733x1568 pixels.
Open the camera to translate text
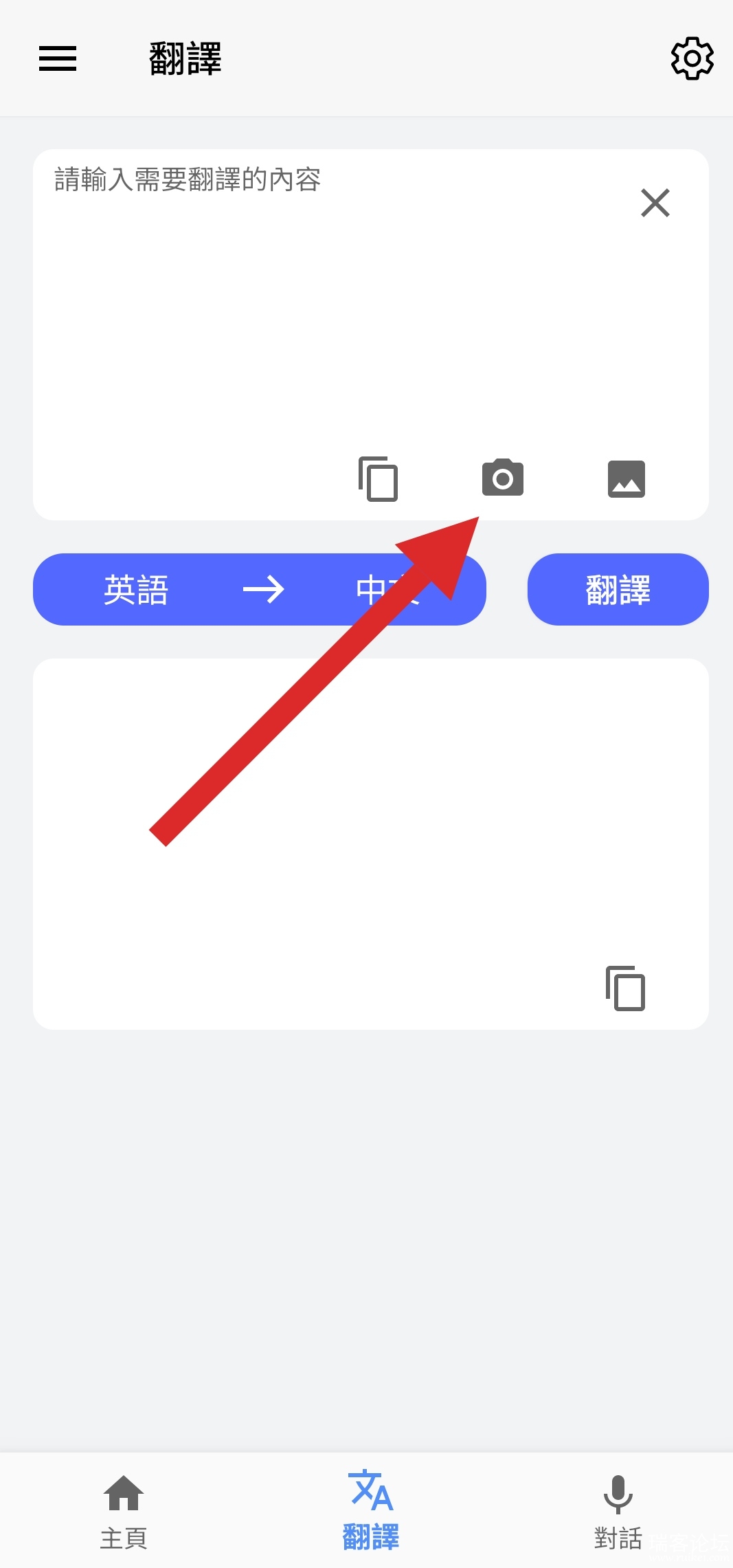pyautogui.click(x=503, y=478)
